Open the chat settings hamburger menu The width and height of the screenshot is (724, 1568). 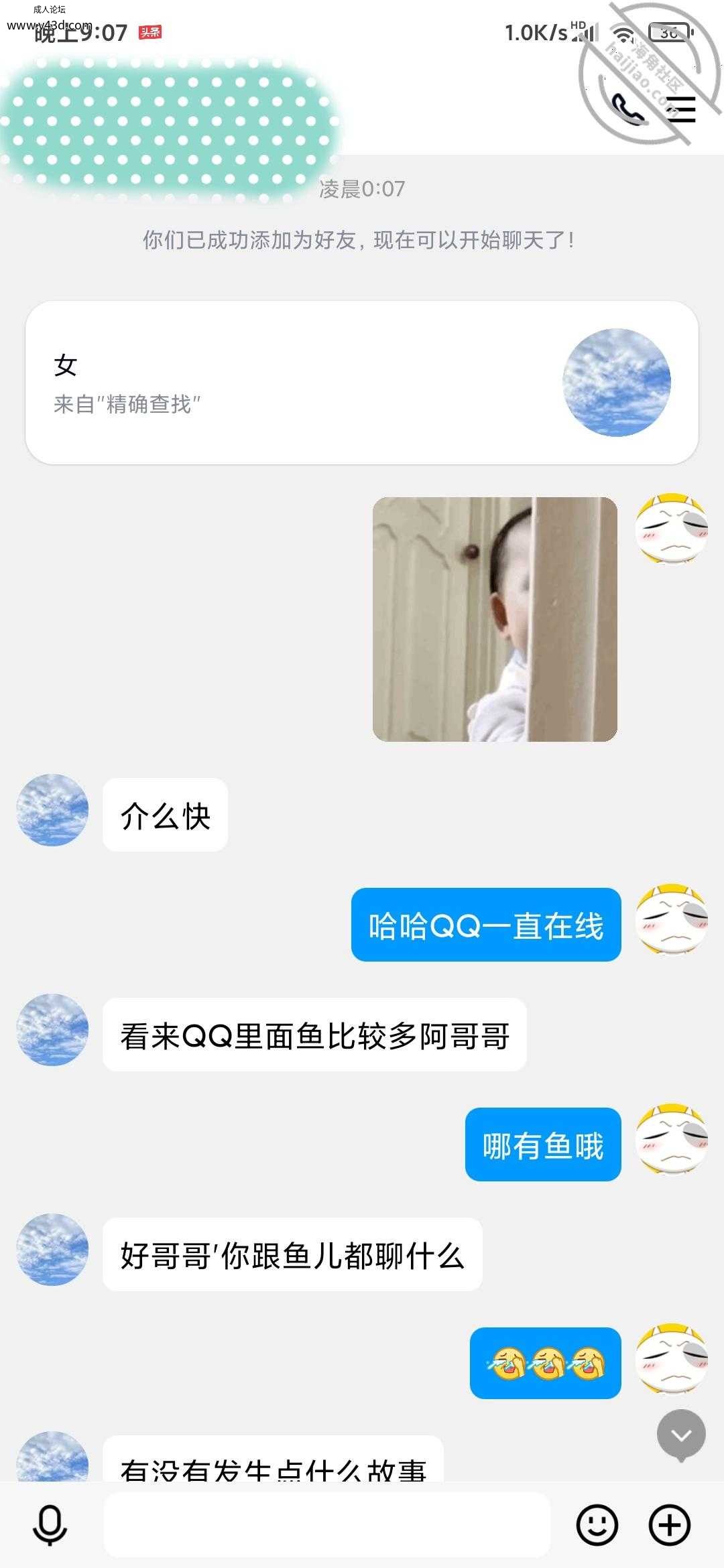(x=681, y=109)
